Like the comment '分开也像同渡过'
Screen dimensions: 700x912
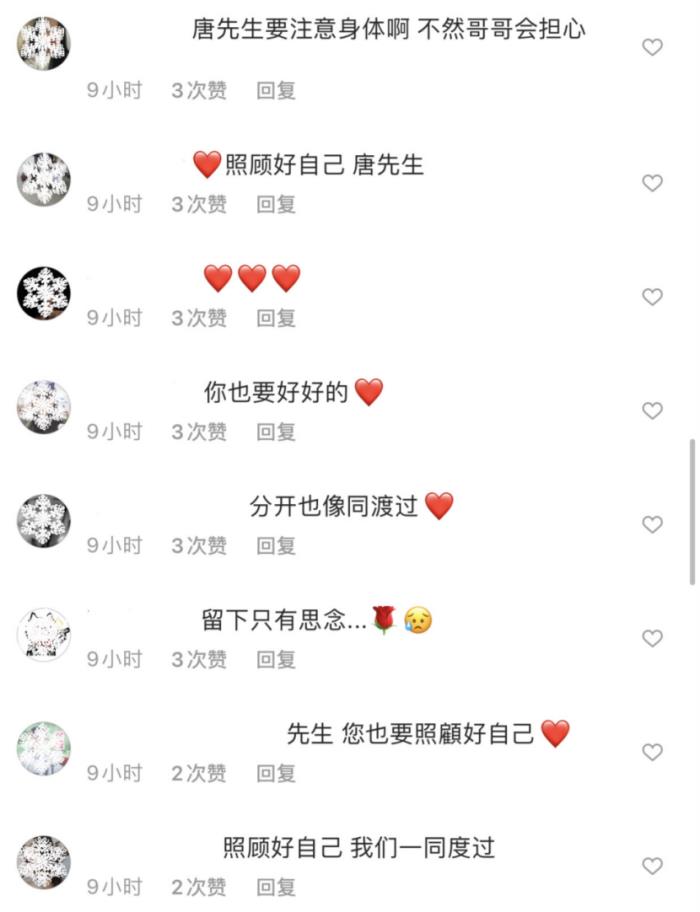[x=652, y=524]
